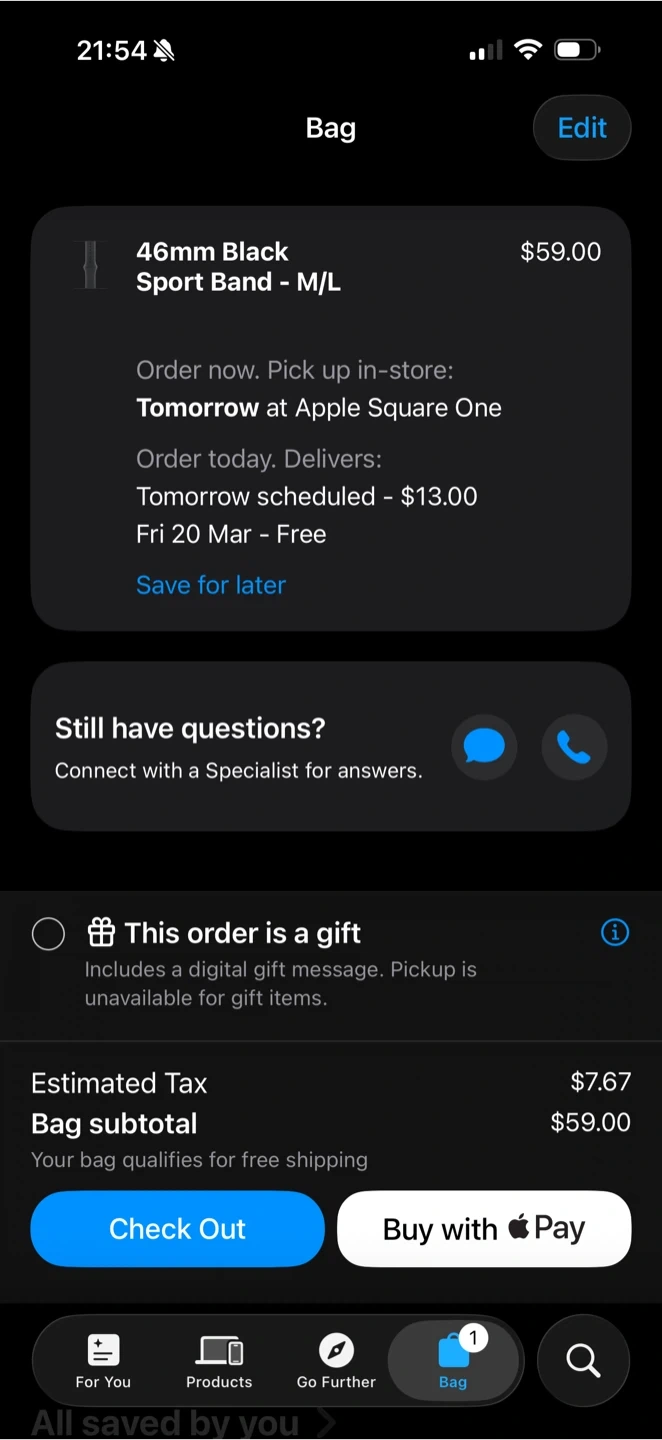Switch to the For You tab

tap(103, 1361)
